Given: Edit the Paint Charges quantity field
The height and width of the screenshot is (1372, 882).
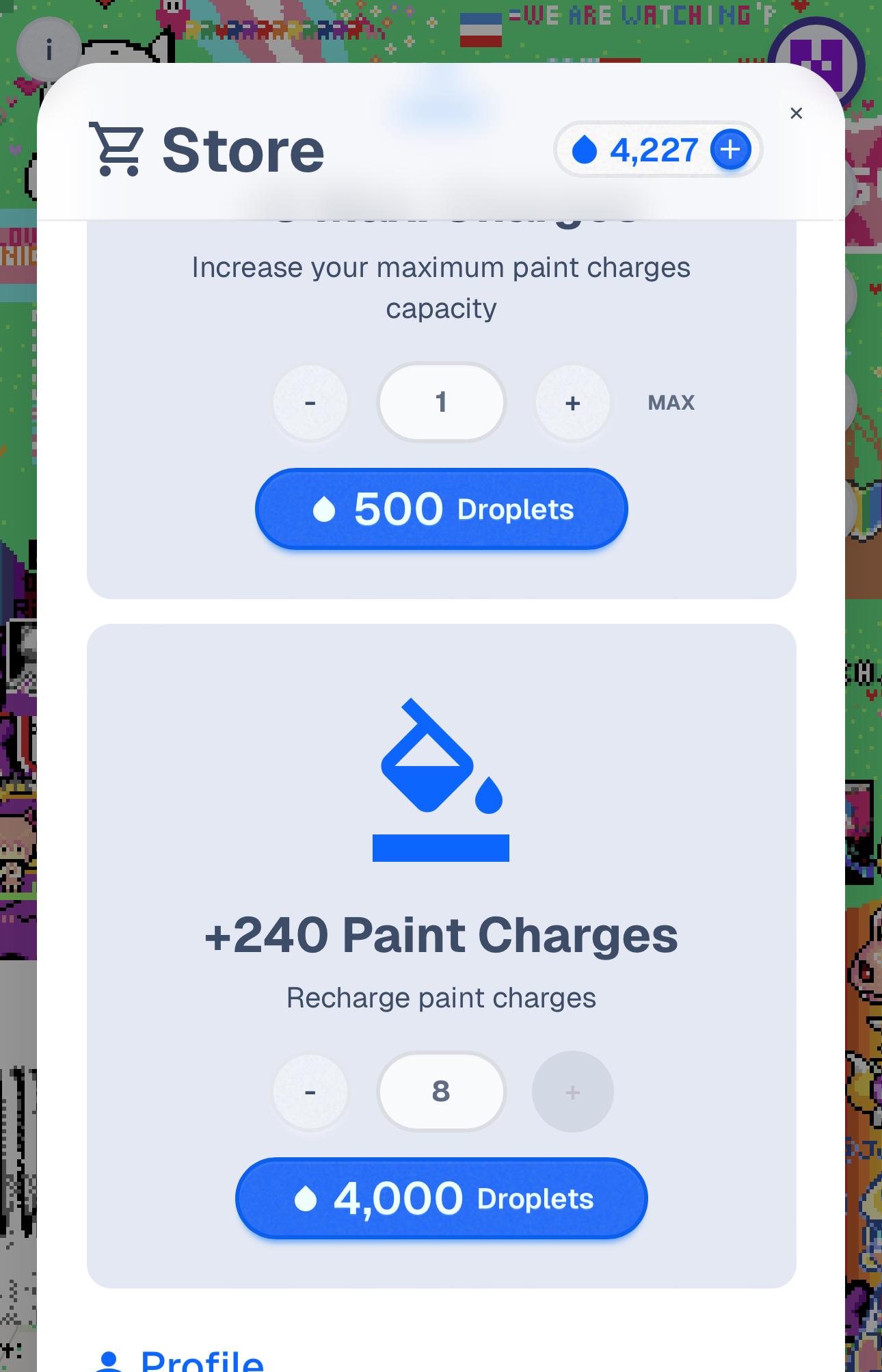Looking at the screenshot, I should 441,1092.
